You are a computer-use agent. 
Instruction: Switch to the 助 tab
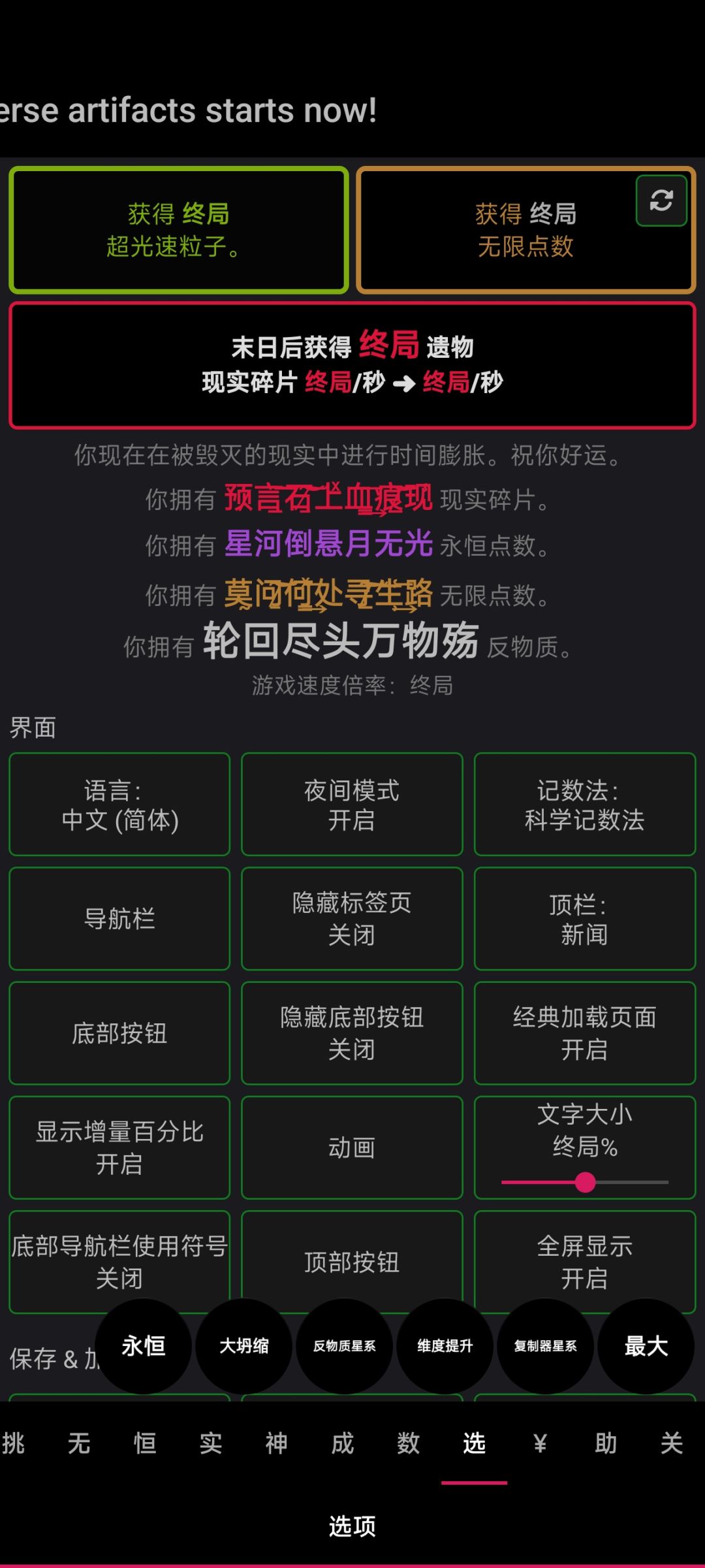point(606,1443)
